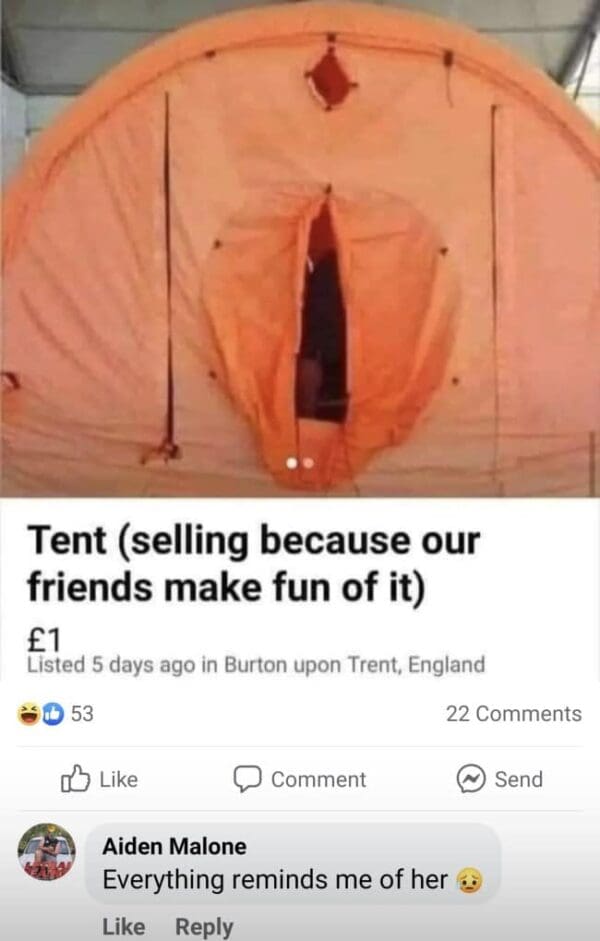Screen dimensions: 600x941
Task: Like the tent listing post
Action: coord(100,779)
